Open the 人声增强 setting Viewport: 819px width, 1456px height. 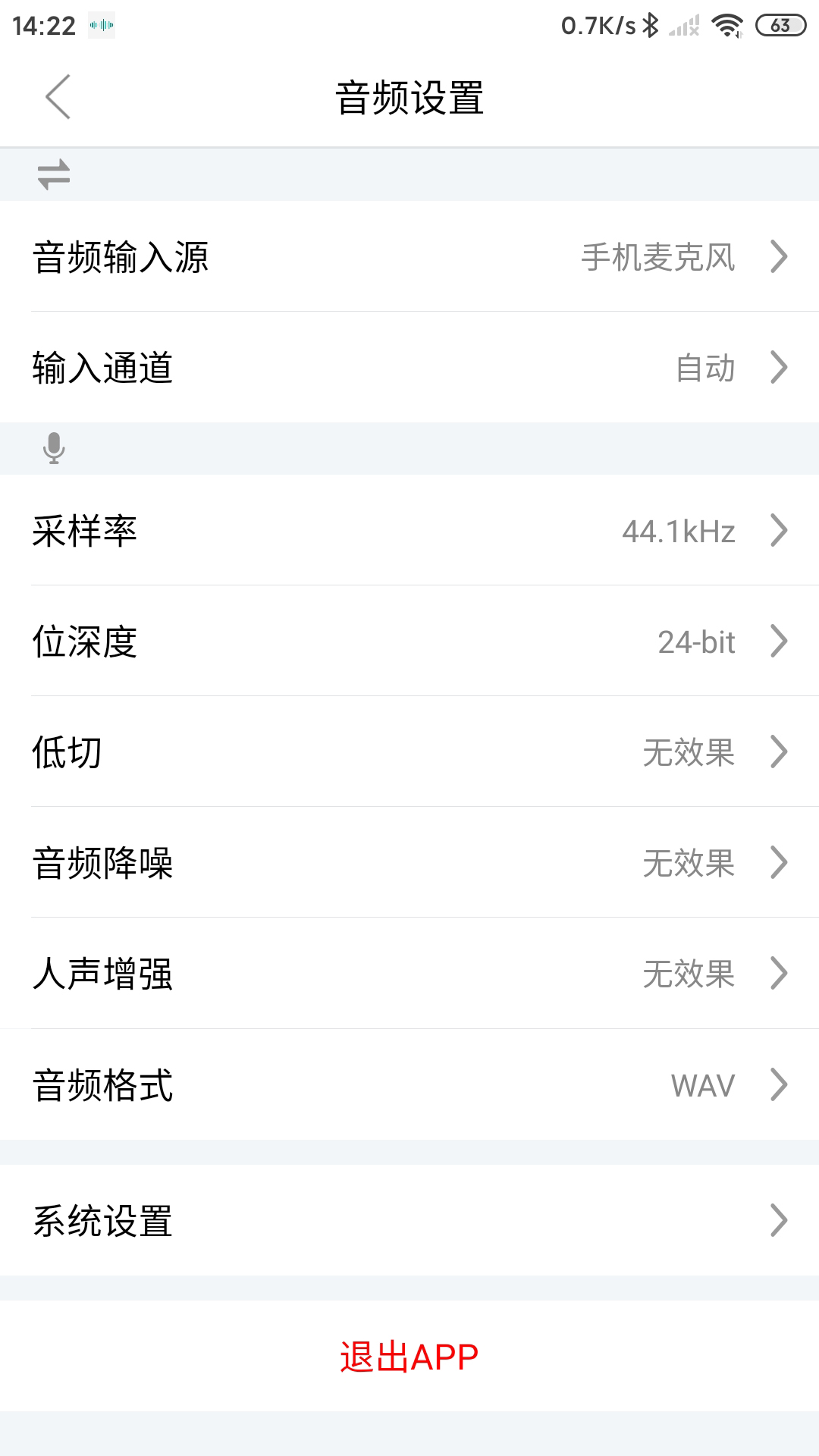(409, 974)
